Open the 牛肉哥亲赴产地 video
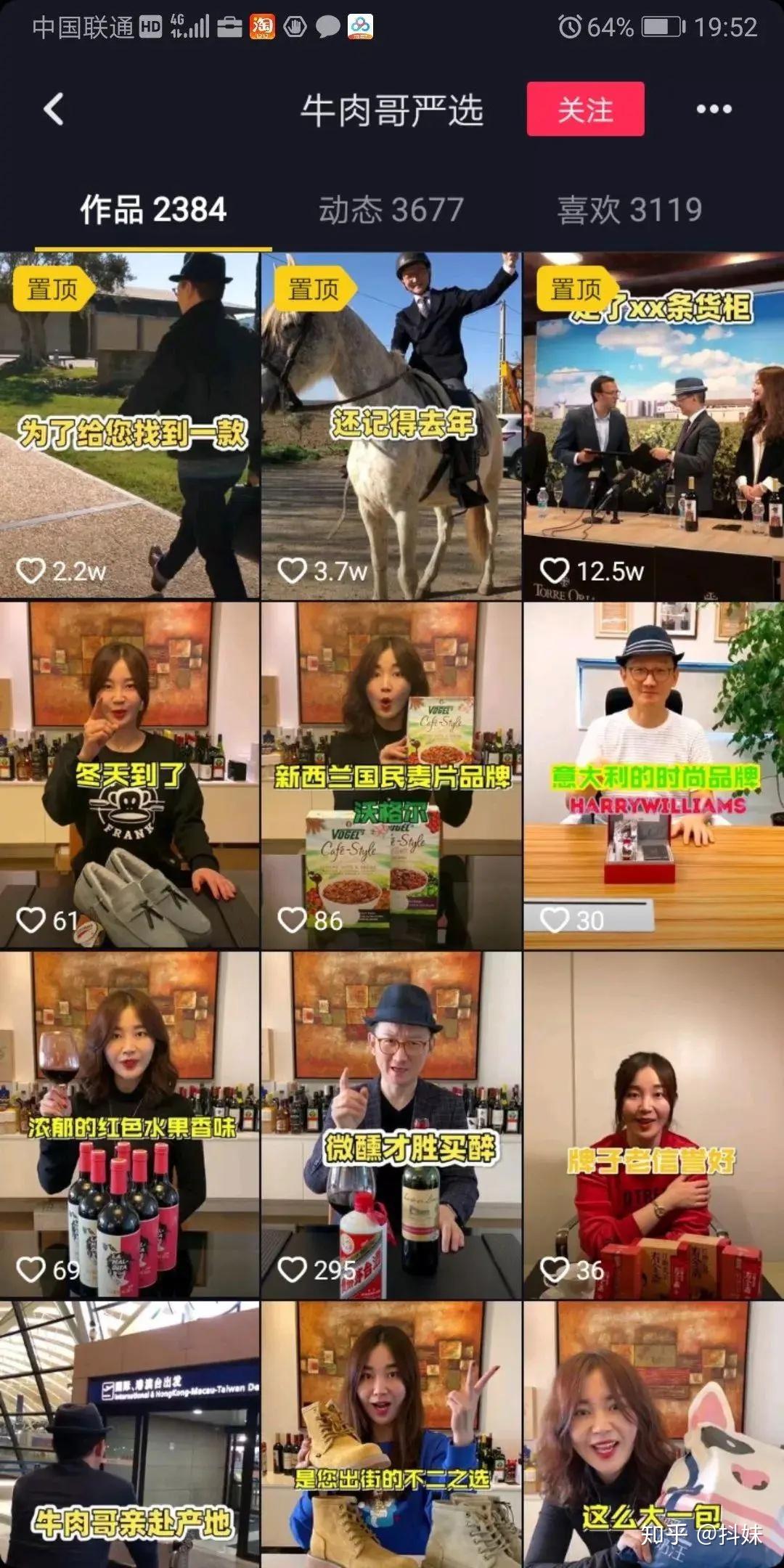 click(x=129, y=1435)
